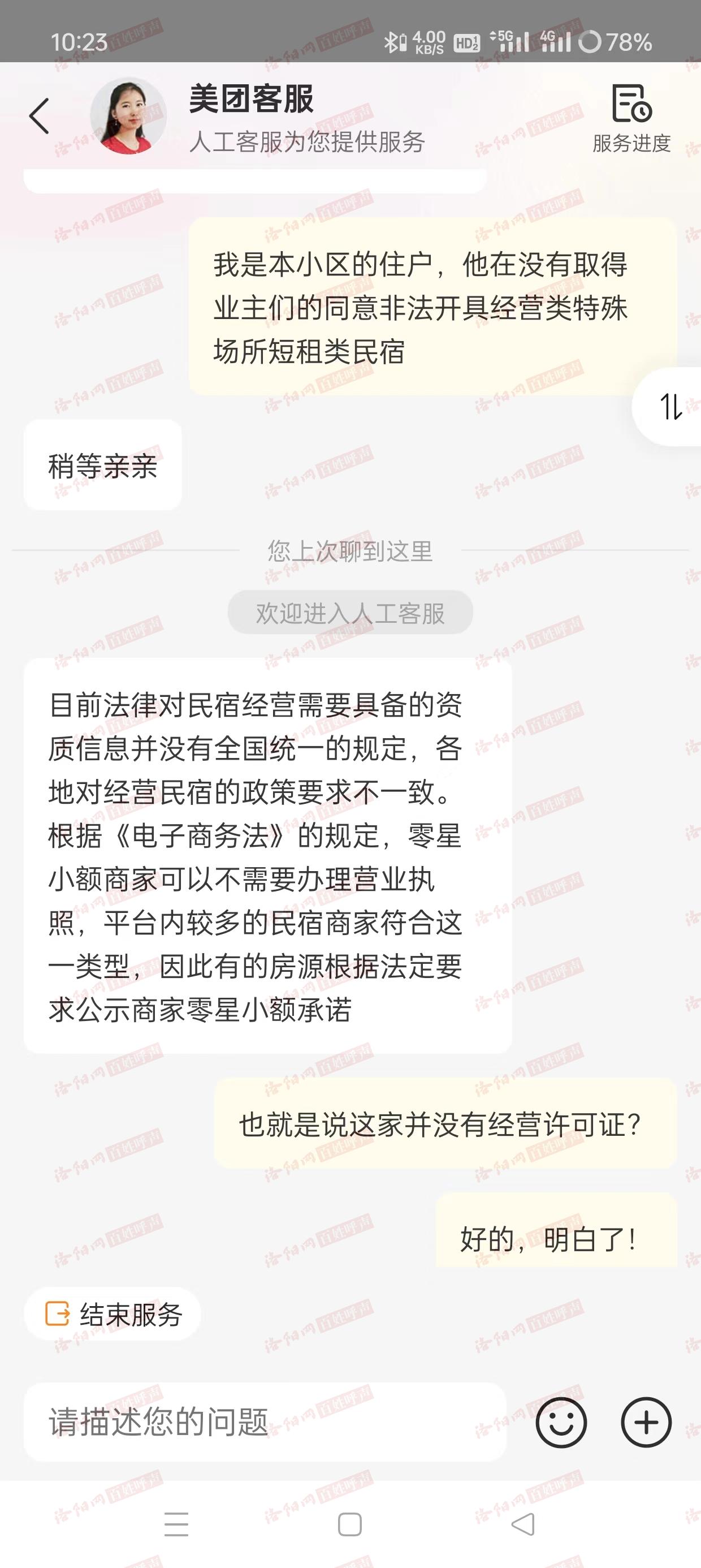Viewport: 701px width, 1568px height.
Task: Open the 美团客服 agent avatar
Action: (x=128, y=115)
